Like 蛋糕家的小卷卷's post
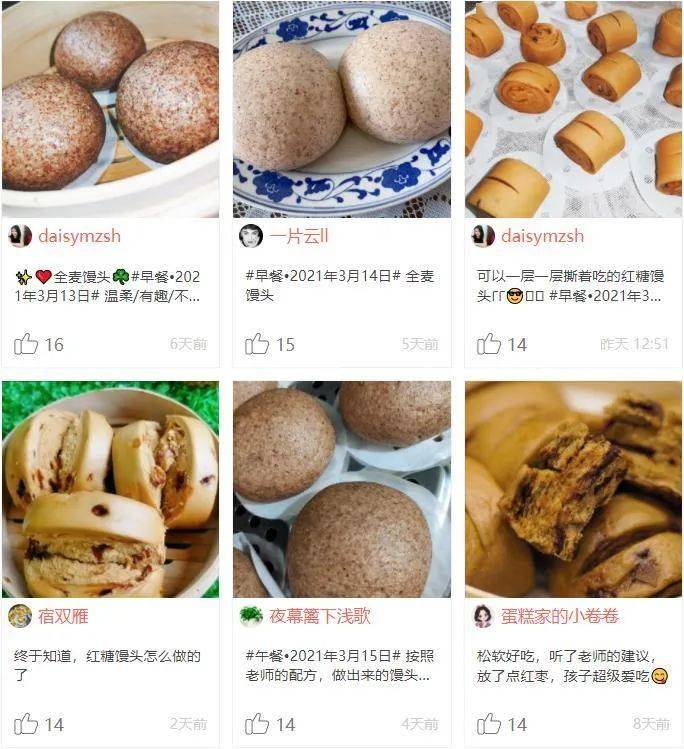Image resolution: width=684 pixels, height=749 pixels. click(x=489, y=724)
